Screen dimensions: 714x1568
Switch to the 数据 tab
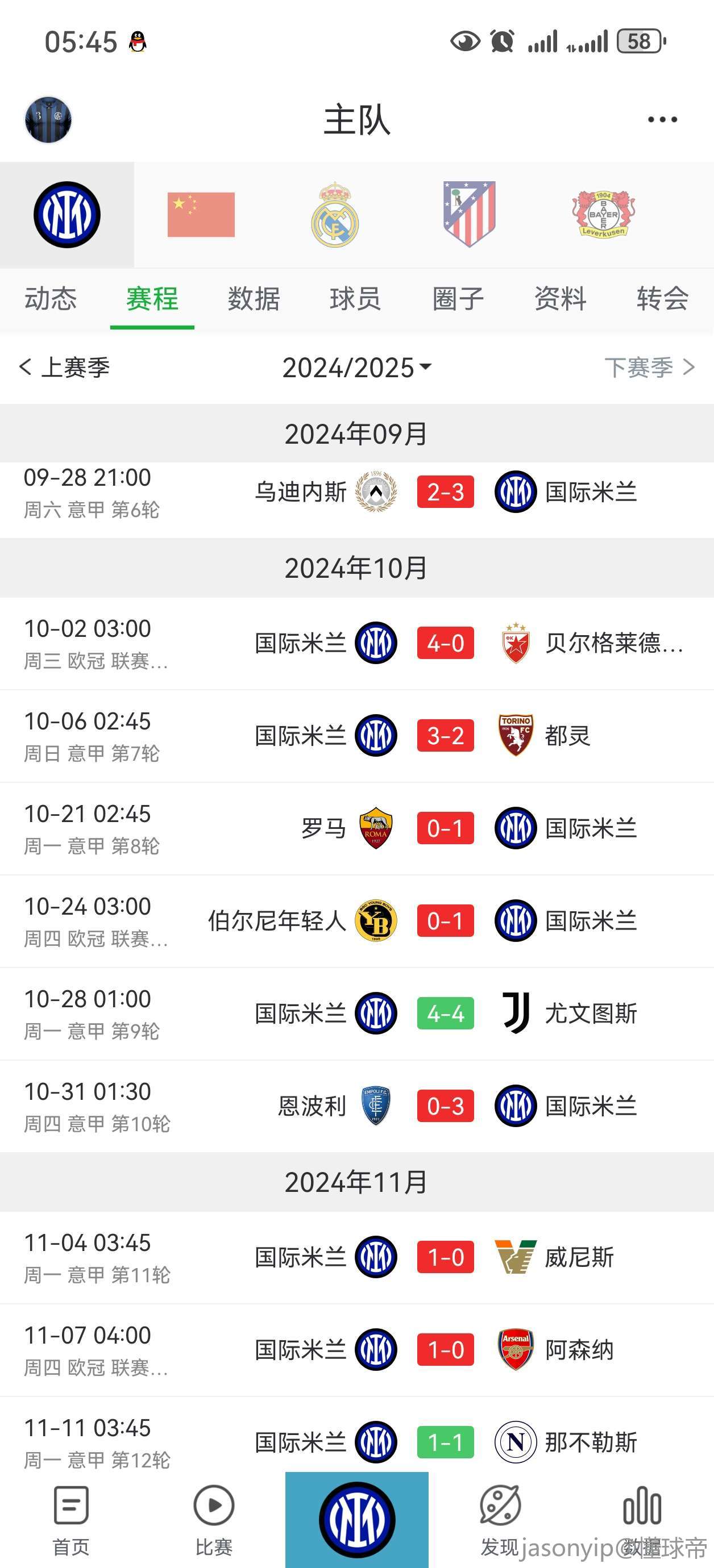coord(254,299)
